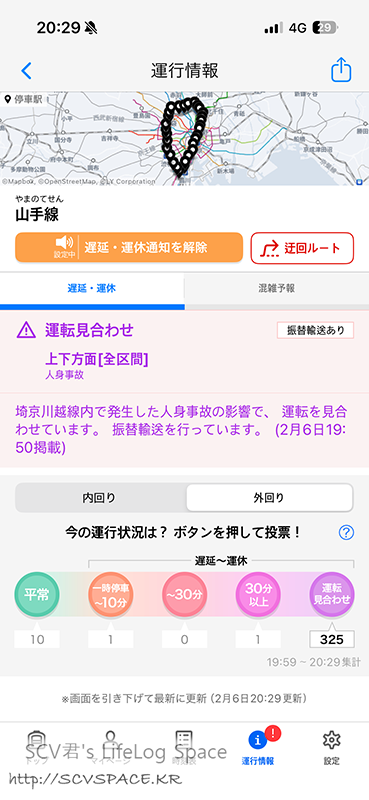
Task: Switch to the 時刻表 timetable tab
Action: (184, 748)
